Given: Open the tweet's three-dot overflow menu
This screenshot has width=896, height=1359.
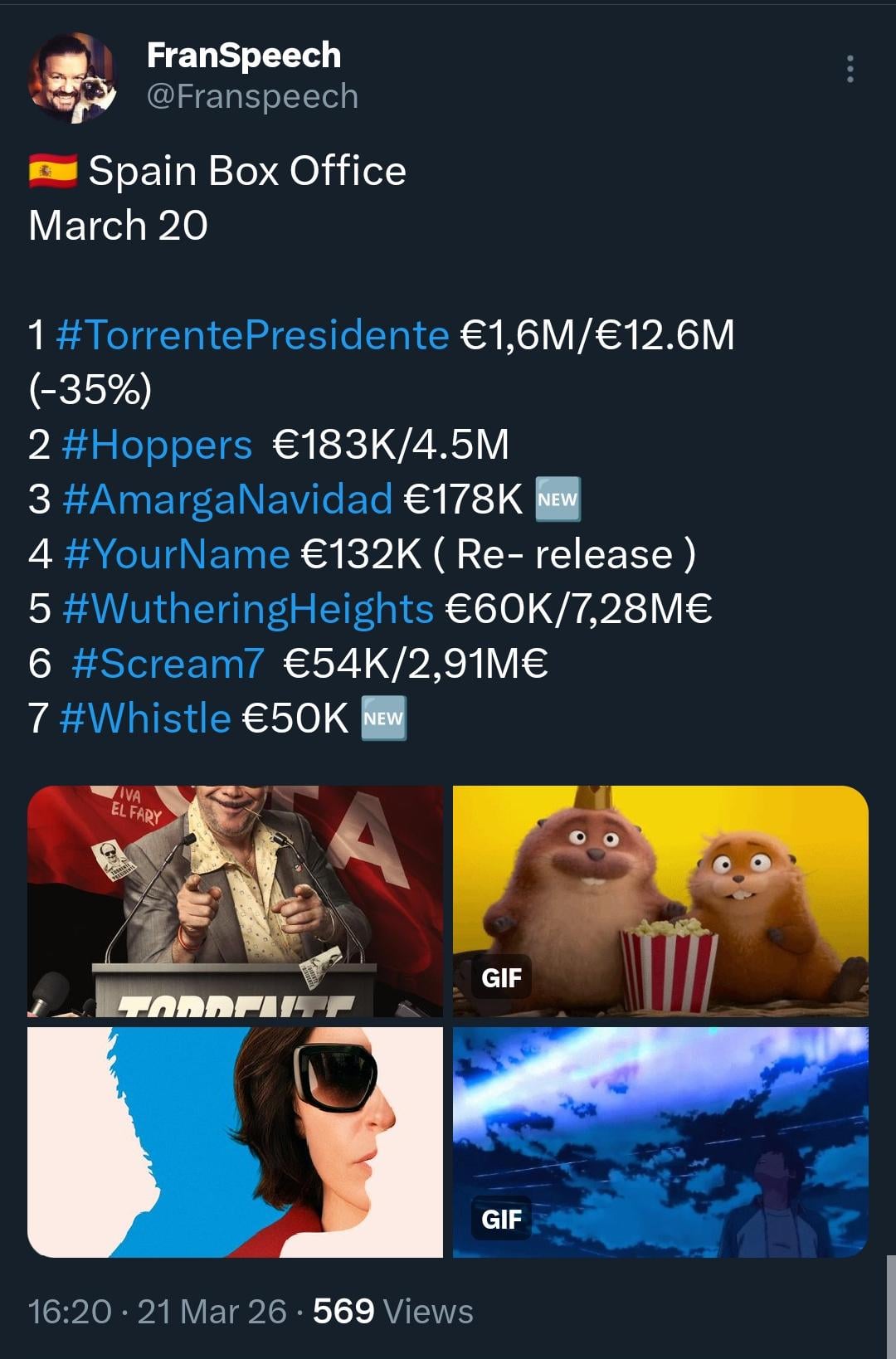Looking at the screenshot, I should (850, 69).
